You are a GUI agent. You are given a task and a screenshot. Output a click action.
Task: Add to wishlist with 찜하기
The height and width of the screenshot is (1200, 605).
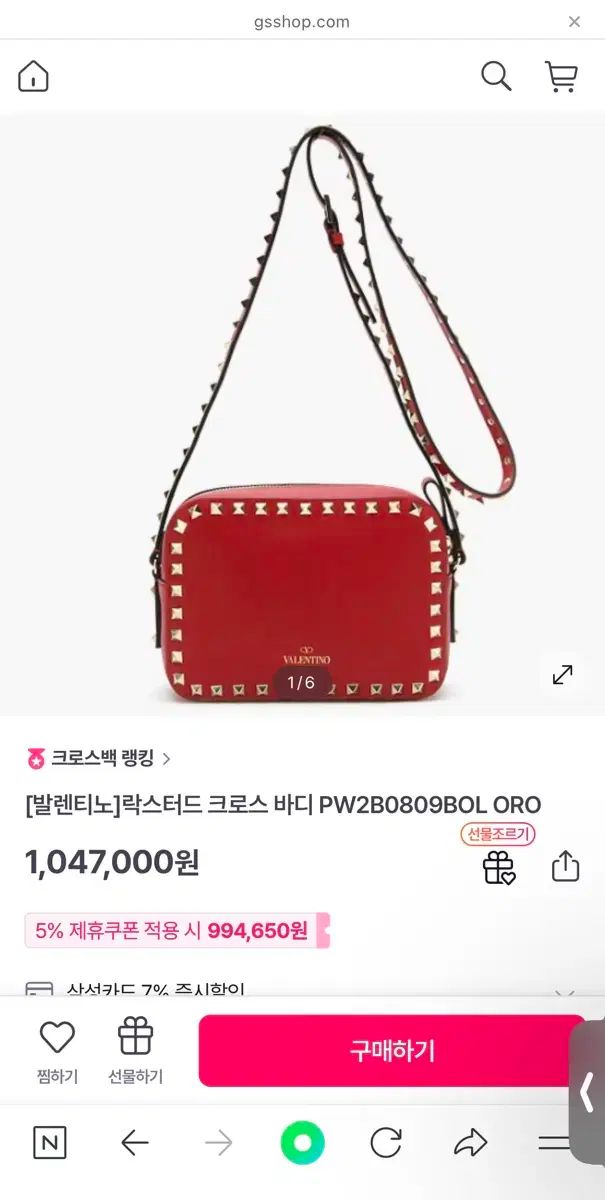coord(56,1051)
